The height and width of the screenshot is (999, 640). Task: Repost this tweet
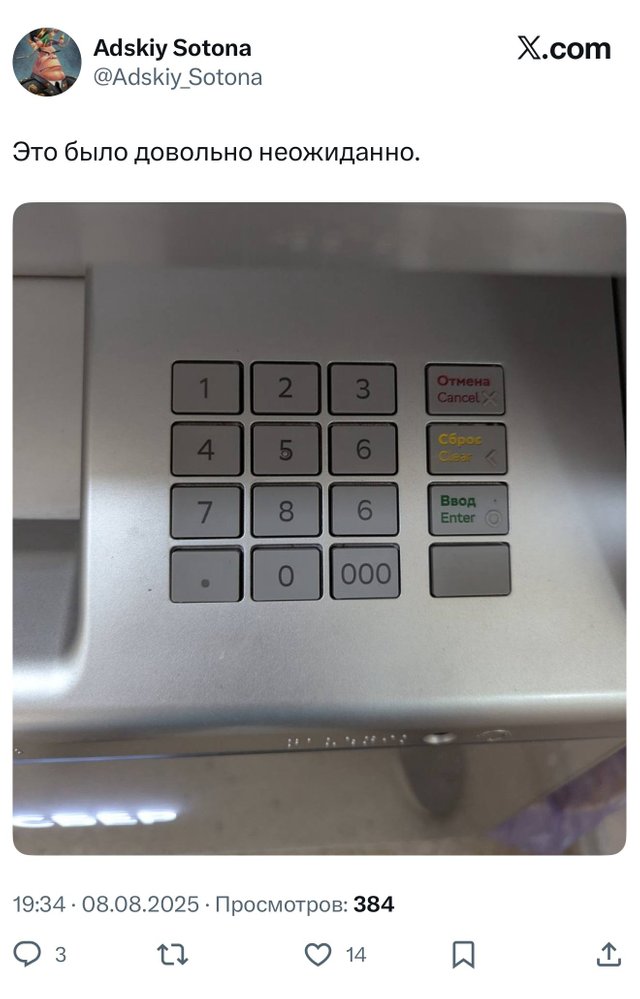pyautogui.click(x=173, y=955)
